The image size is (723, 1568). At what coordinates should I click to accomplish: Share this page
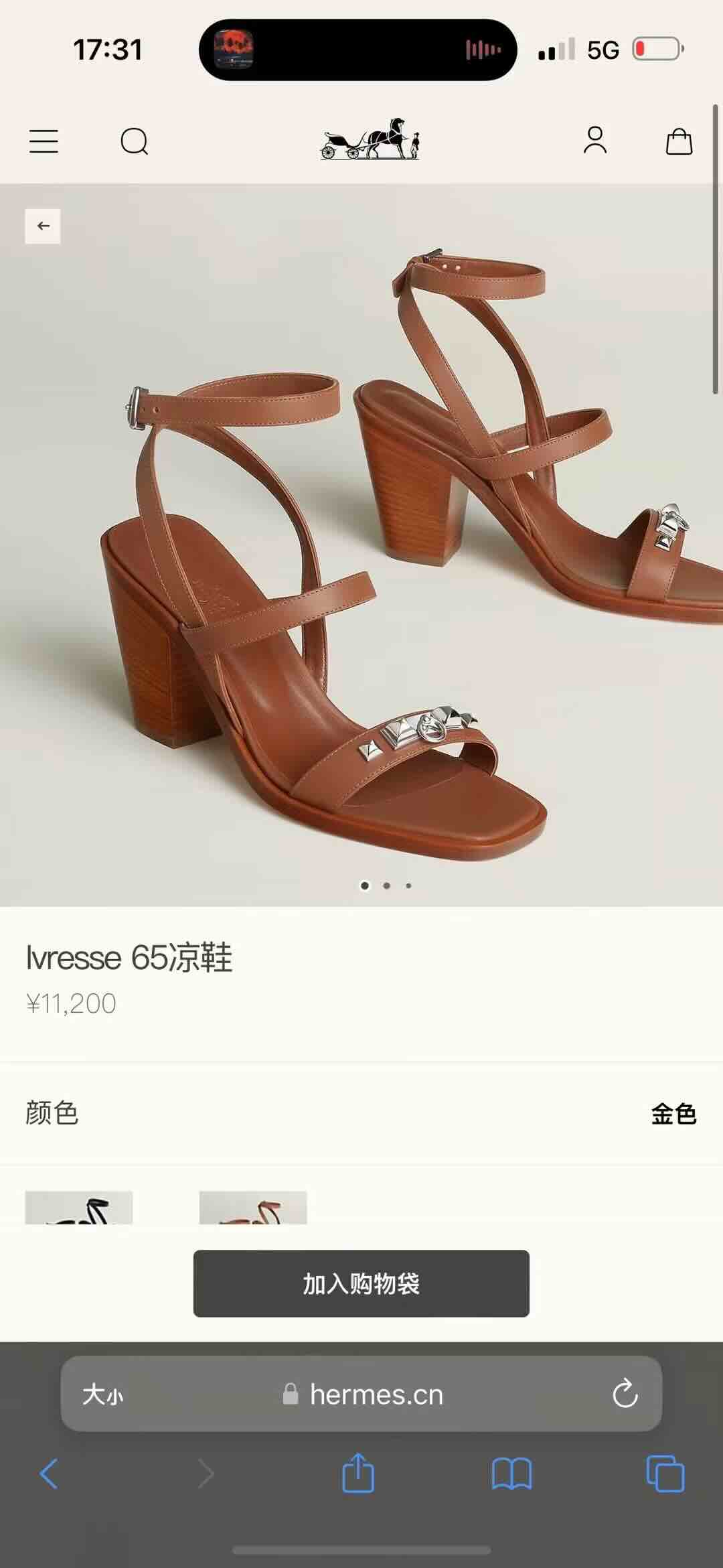tap(358, 1473)
